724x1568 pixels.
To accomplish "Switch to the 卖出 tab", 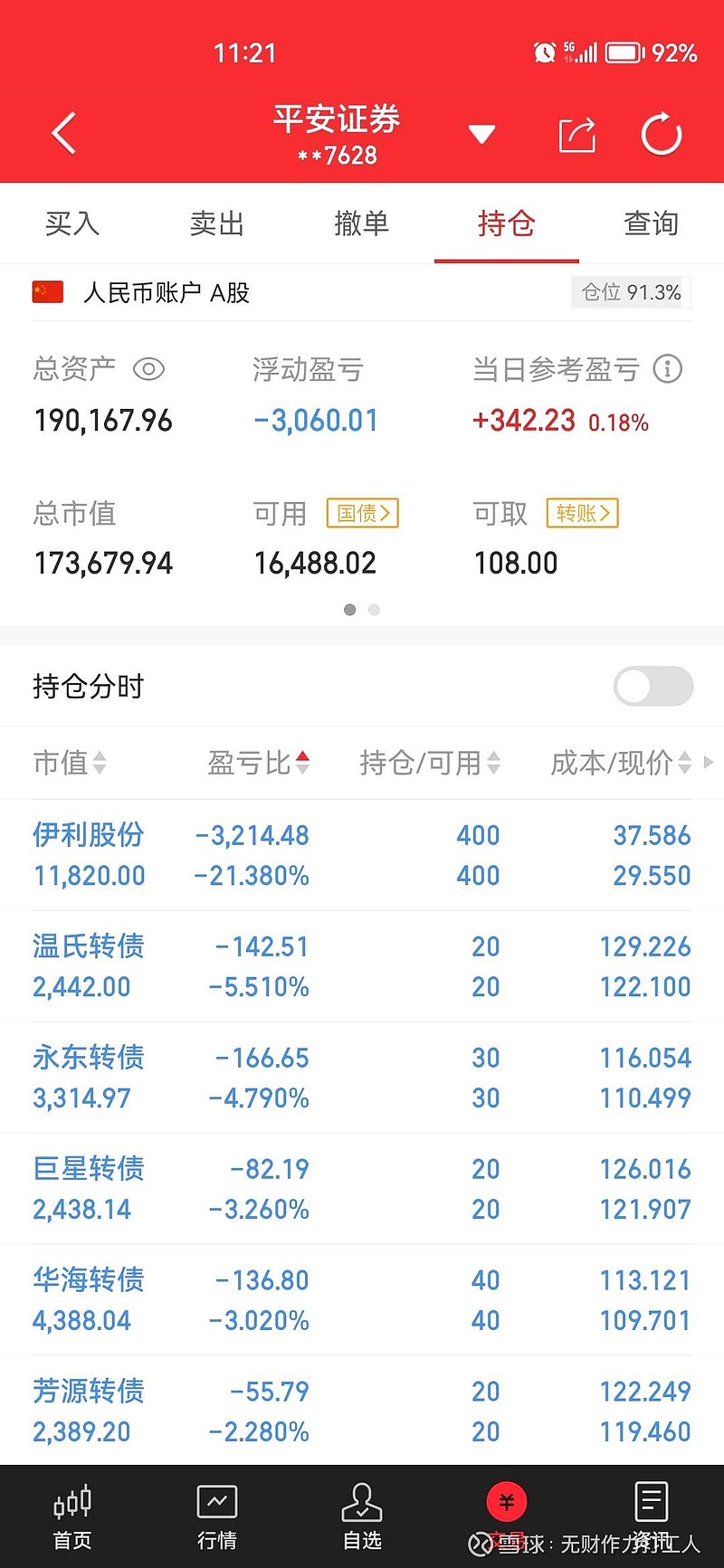I will point(217,223).
